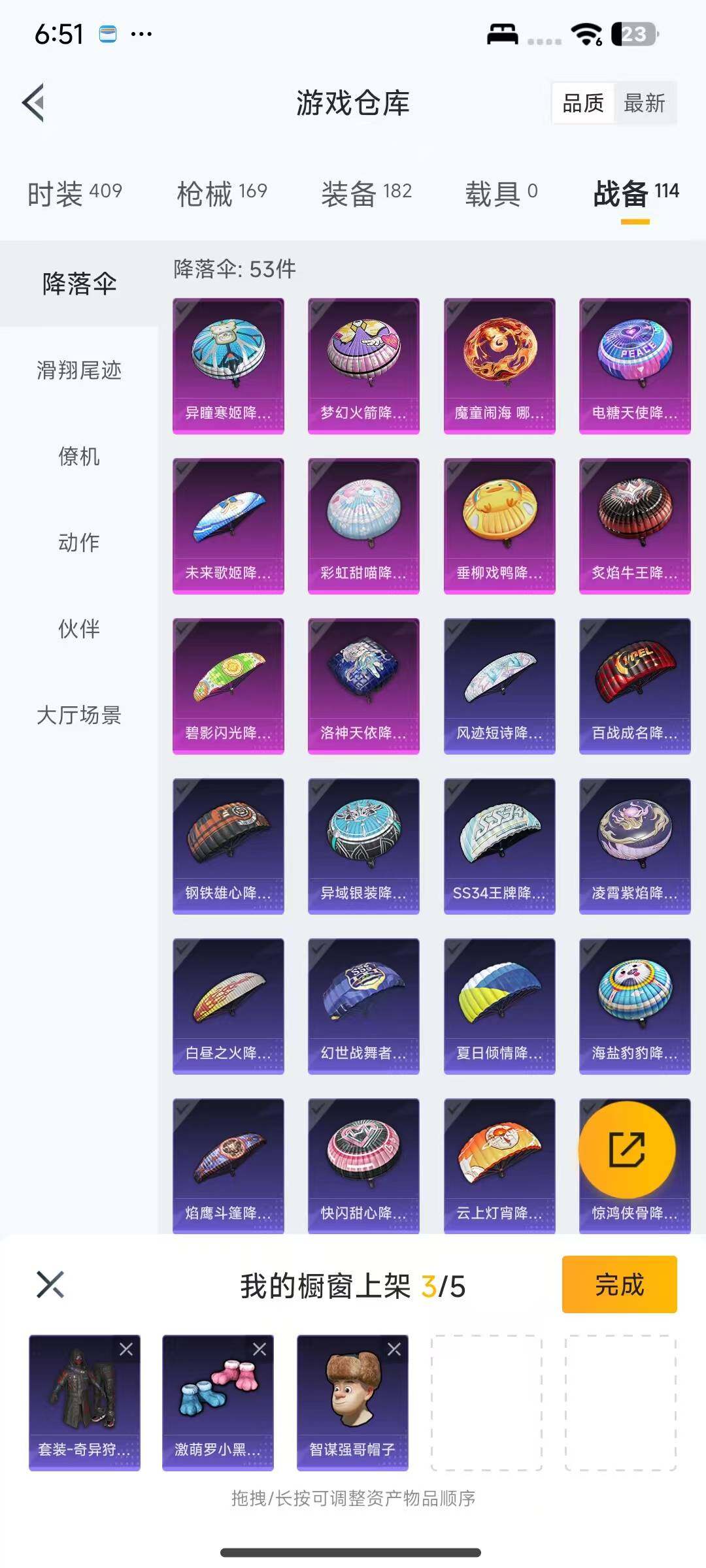Select the 伙伴 category in the sidebar

[79, 629]
